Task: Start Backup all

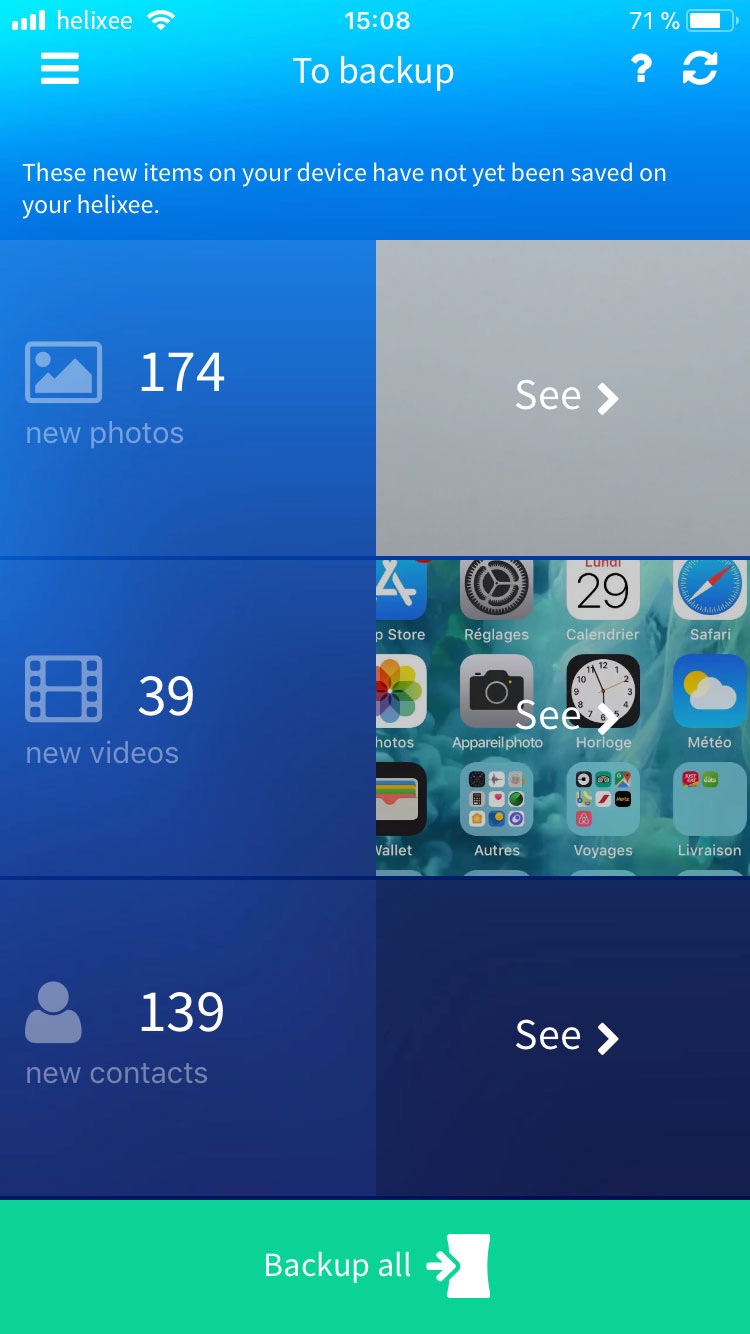Action: (375, 1266)
